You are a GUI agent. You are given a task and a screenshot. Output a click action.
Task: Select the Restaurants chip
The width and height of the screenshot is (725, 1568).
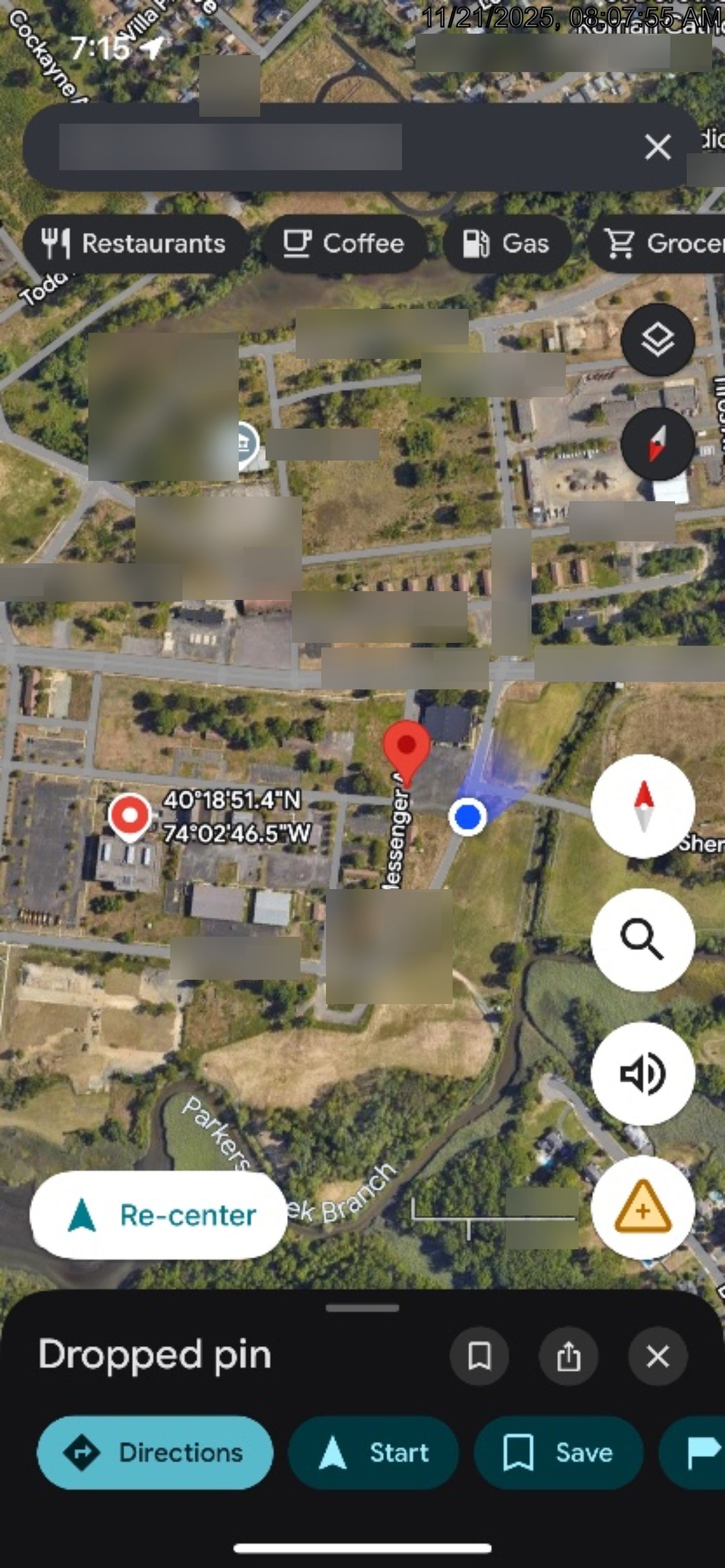[135, 244]
